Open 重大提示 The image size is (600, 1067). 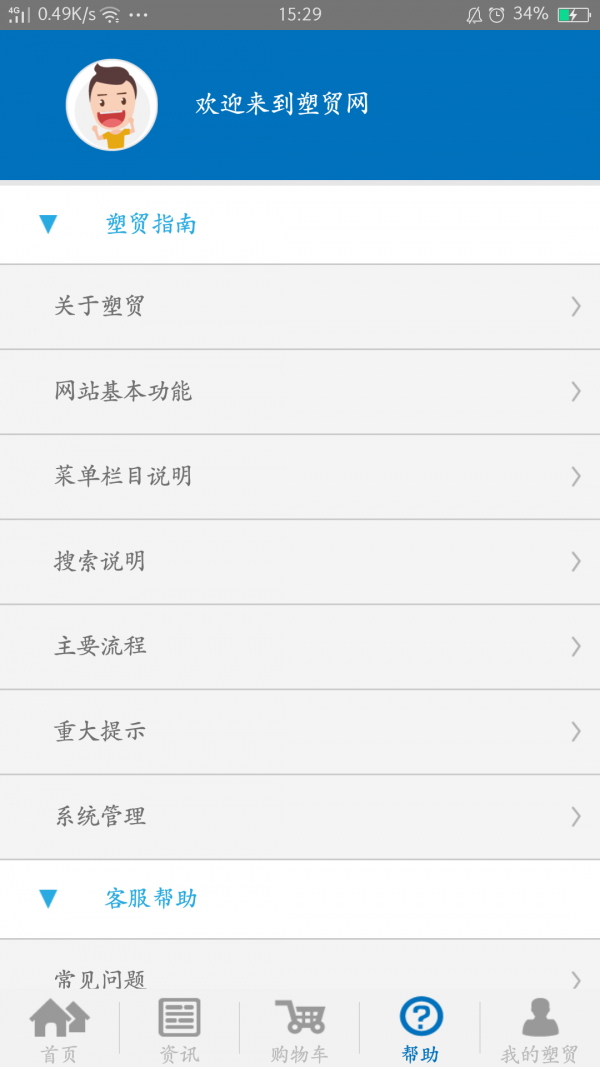[300, 732]
